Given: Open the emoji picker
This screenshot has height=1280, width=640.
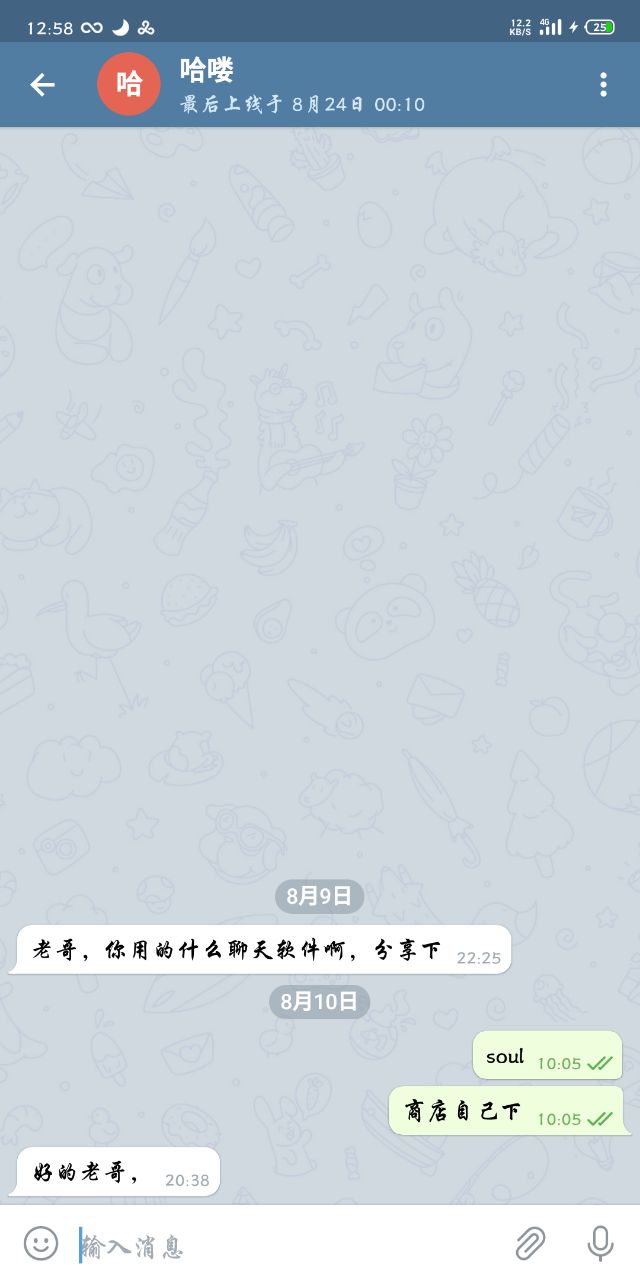Looking at the screenshot, I should [x=41, y=1243].
